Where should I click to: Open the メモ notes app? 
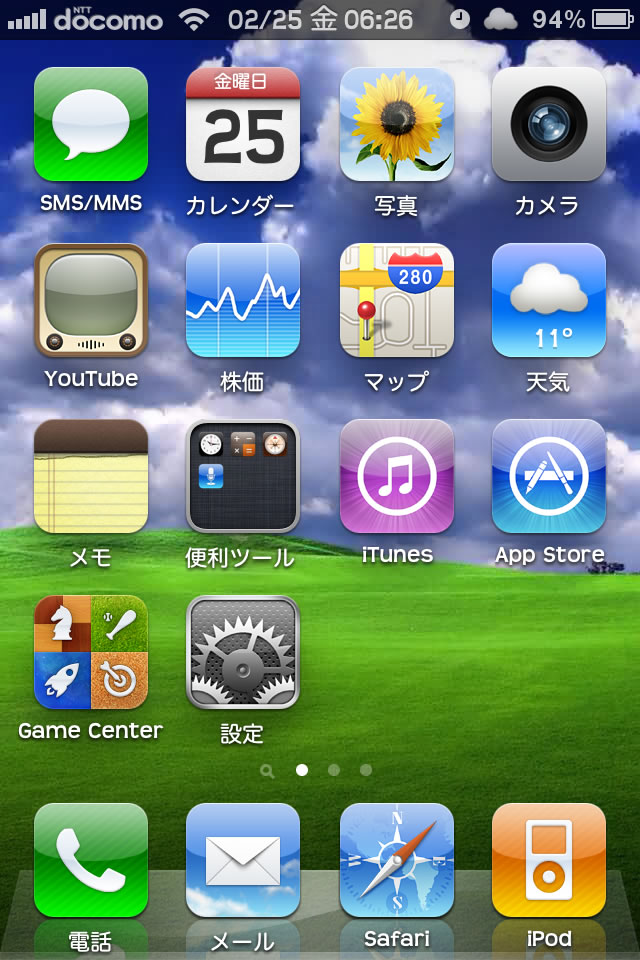[91, 476]
